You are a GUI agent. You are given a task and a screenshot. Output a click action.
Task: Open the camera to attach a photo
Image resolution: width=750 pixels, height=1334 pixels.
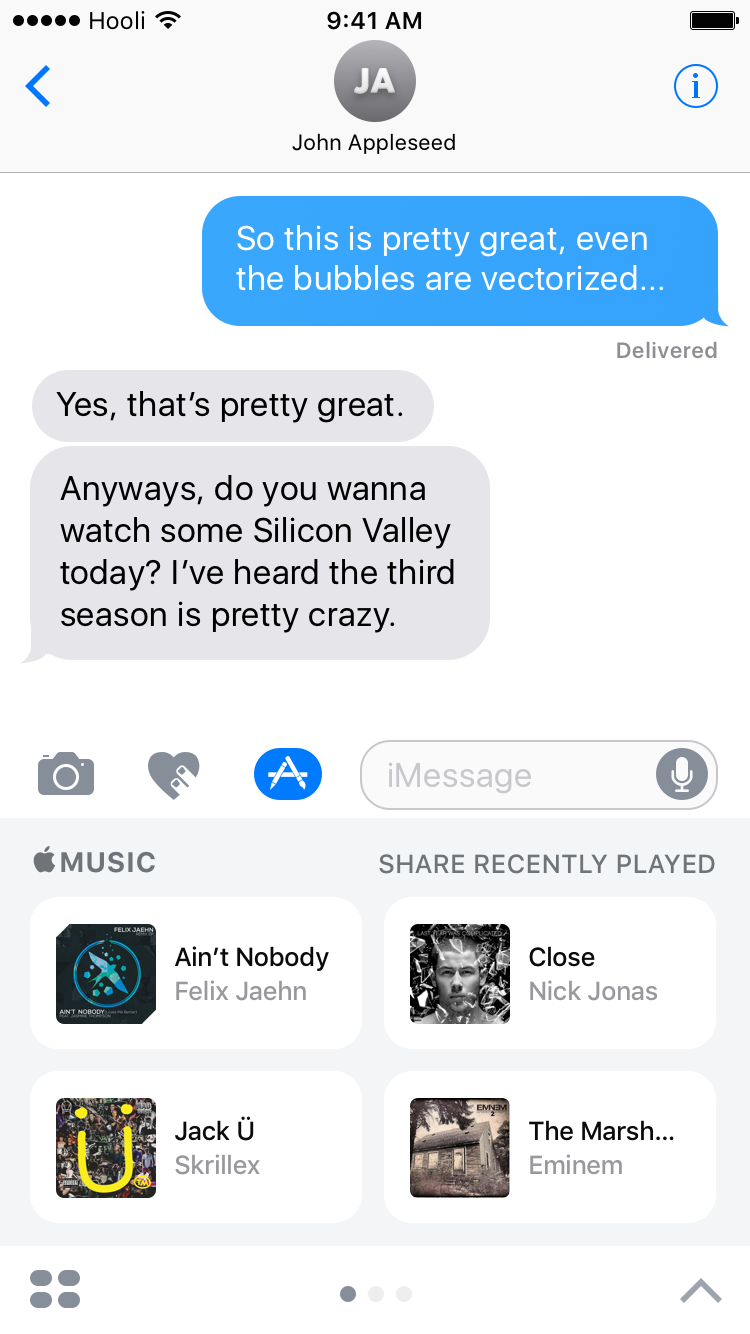(x=66, y=774)
